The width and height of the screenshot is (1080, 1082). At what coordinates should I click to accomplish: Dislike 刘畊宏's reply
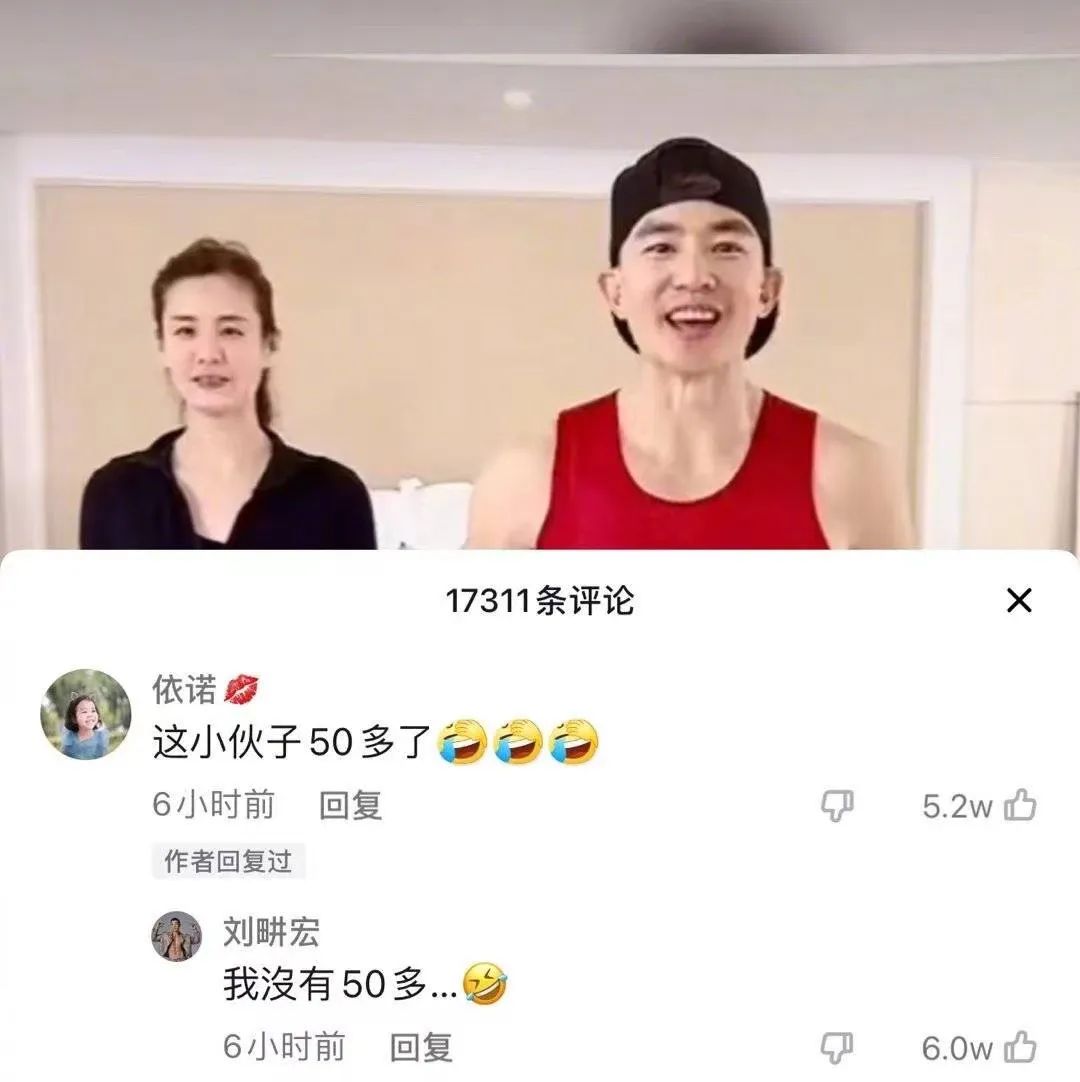pos(837,1048)
